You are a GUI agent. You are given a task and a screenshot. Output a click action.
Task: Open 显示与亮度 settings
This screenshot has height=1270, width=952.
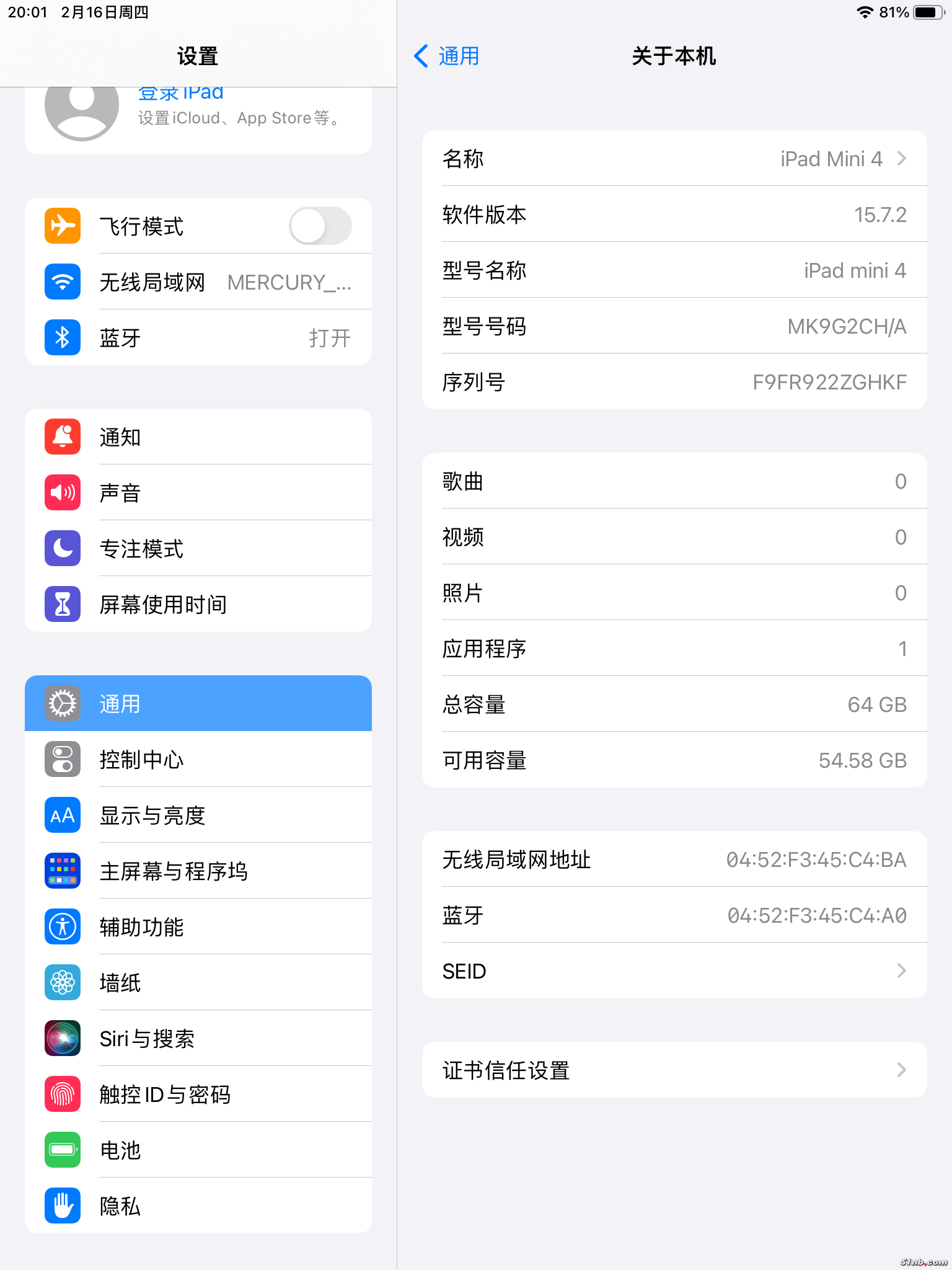coord(198,815)
